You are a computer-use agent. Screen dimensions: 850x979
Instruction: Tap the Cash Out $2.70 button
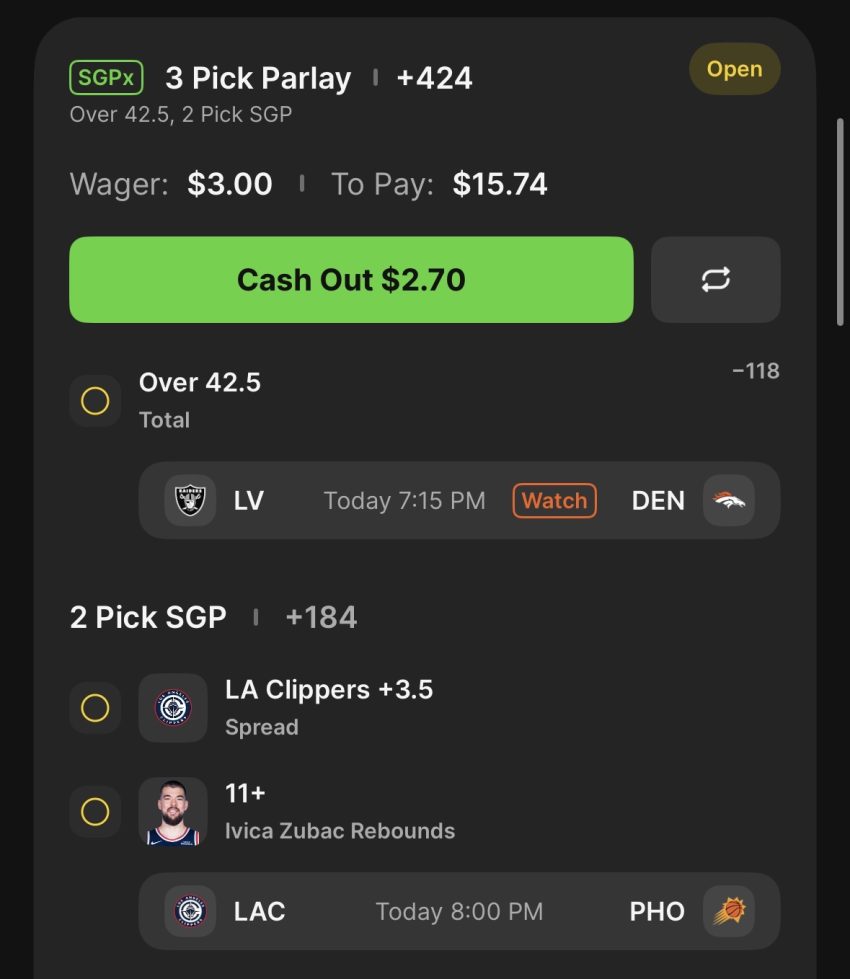[x=351, y=280]
